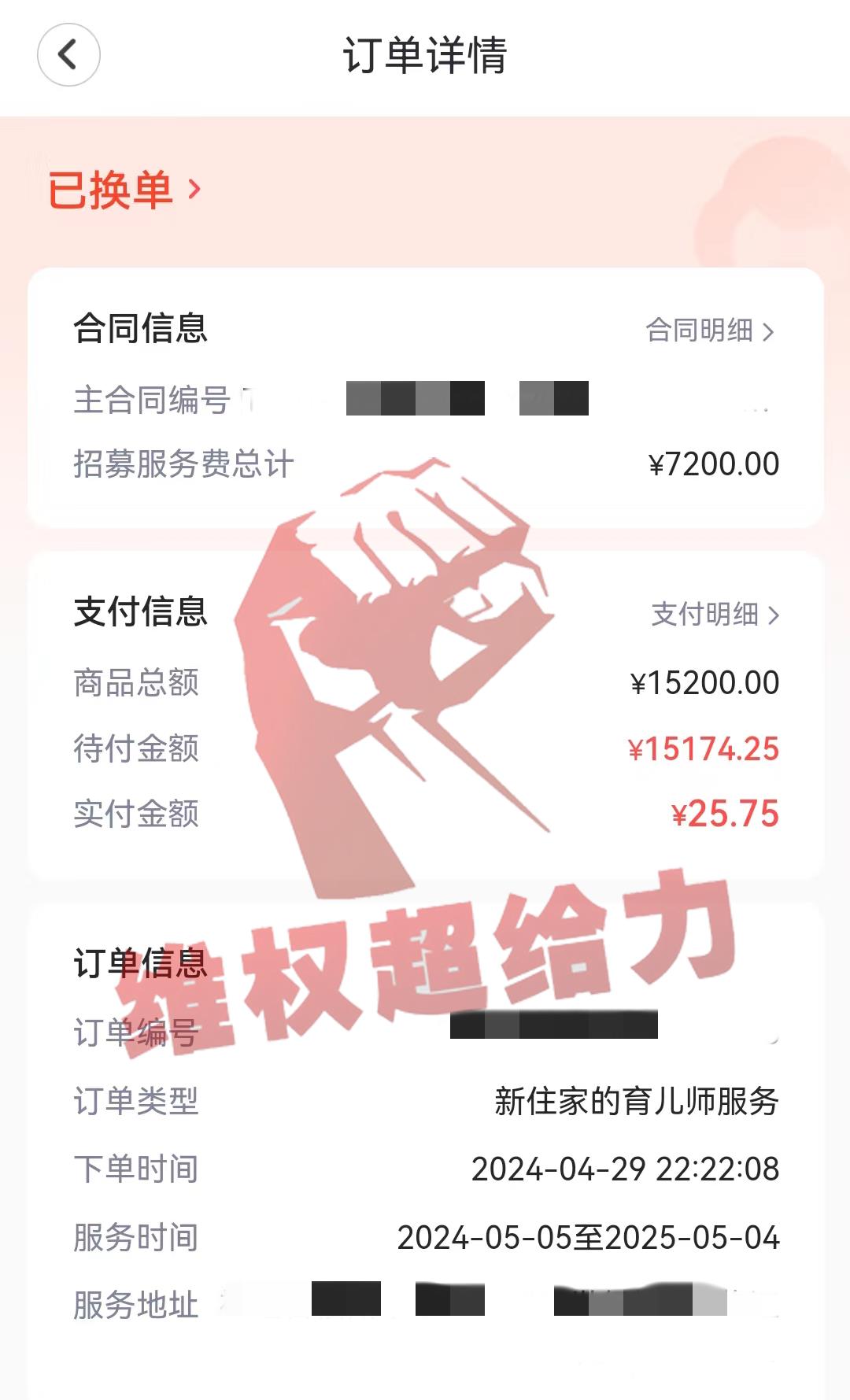Go back using the arrow button
Screen dimensions: 850x1400
pos(68,55)
